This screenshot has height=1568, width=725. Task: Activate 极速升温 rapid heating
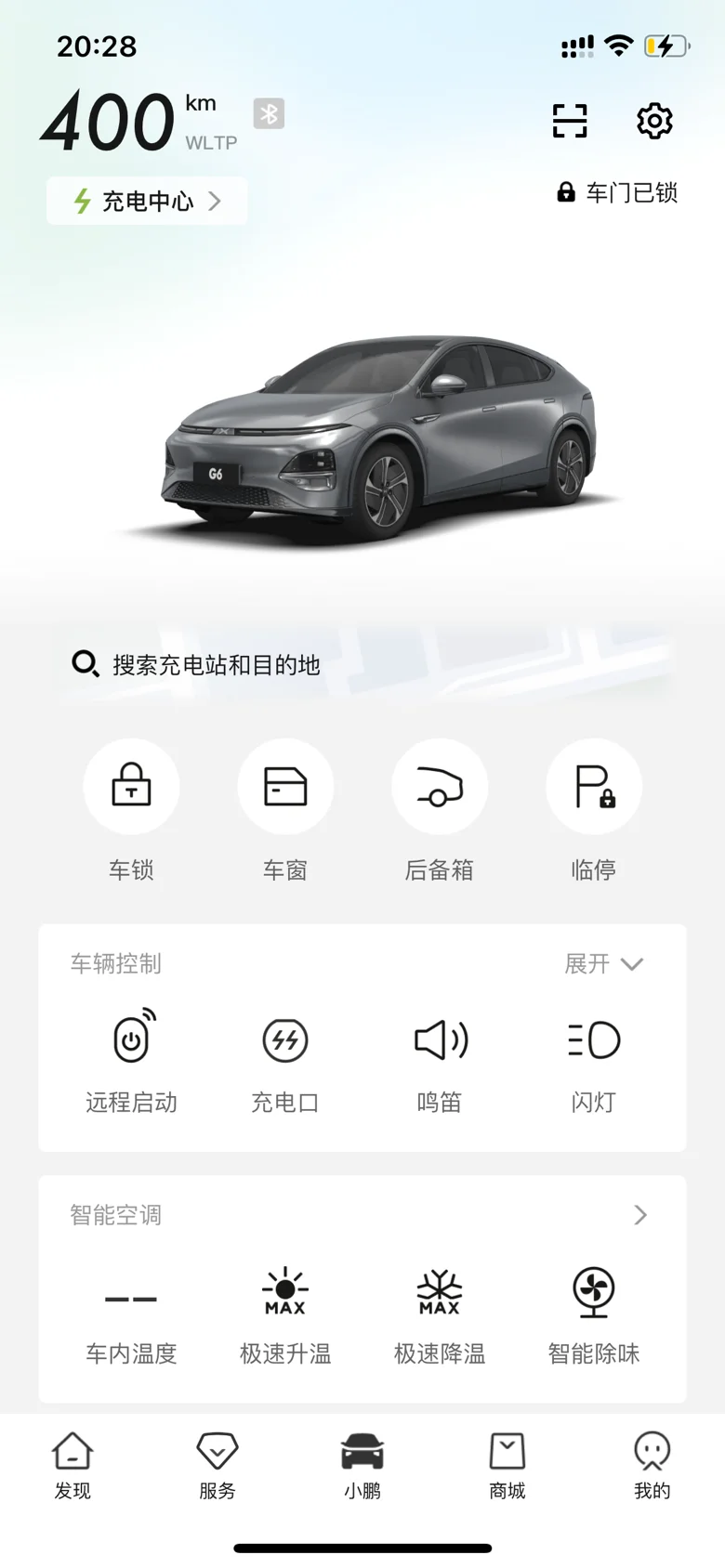pyautogui.click(x=285, y=1314)
